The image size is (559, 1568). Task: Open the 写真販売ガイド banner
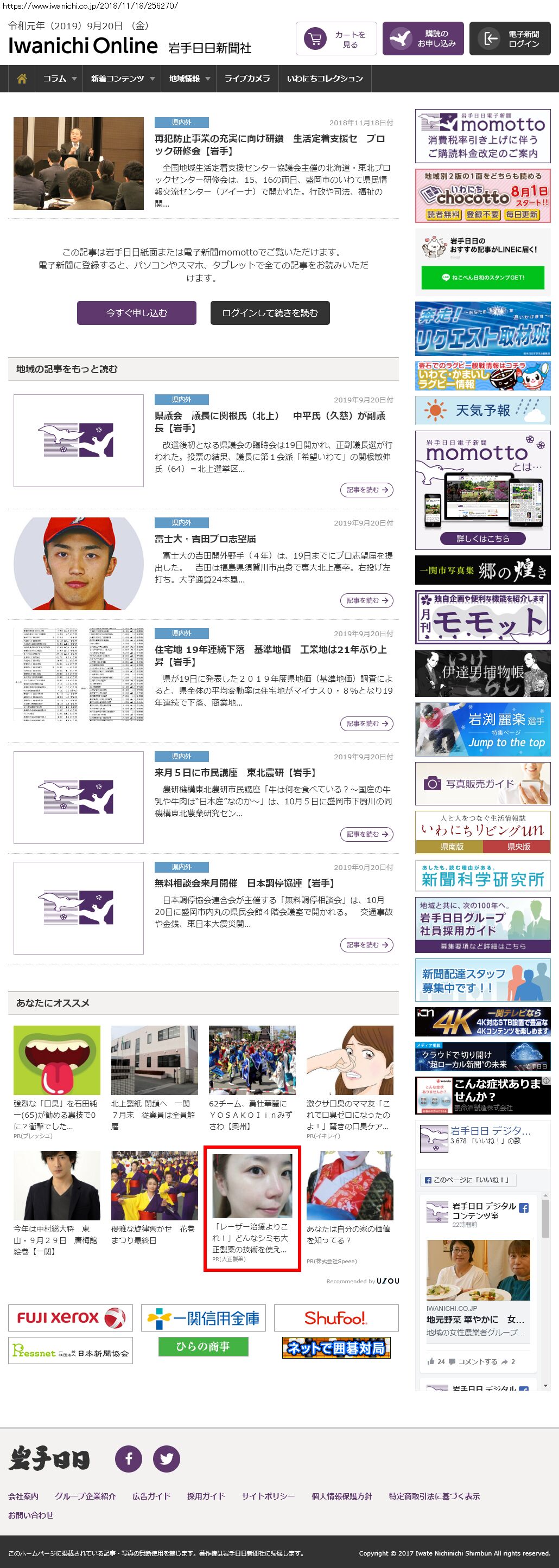482,783
